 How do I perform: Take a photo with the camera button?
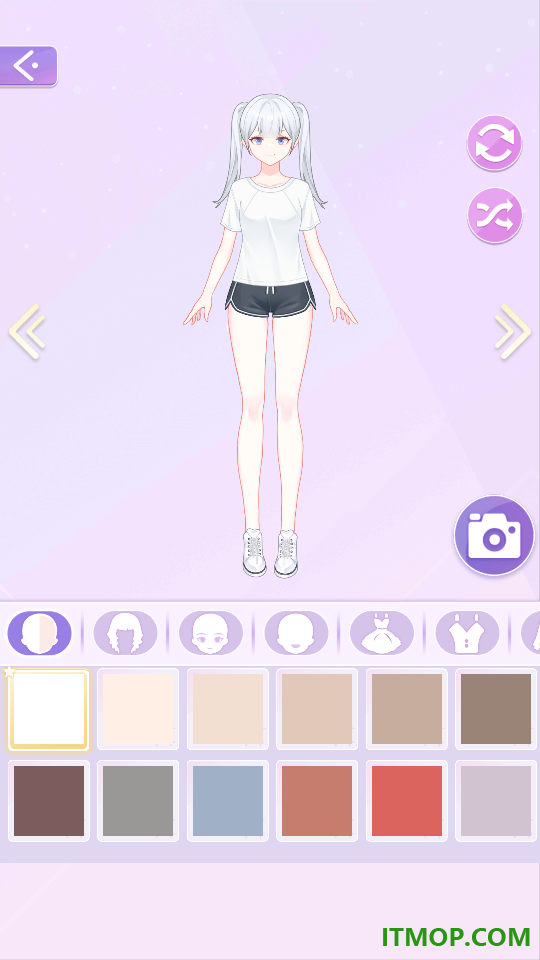(x=494, y=535)
